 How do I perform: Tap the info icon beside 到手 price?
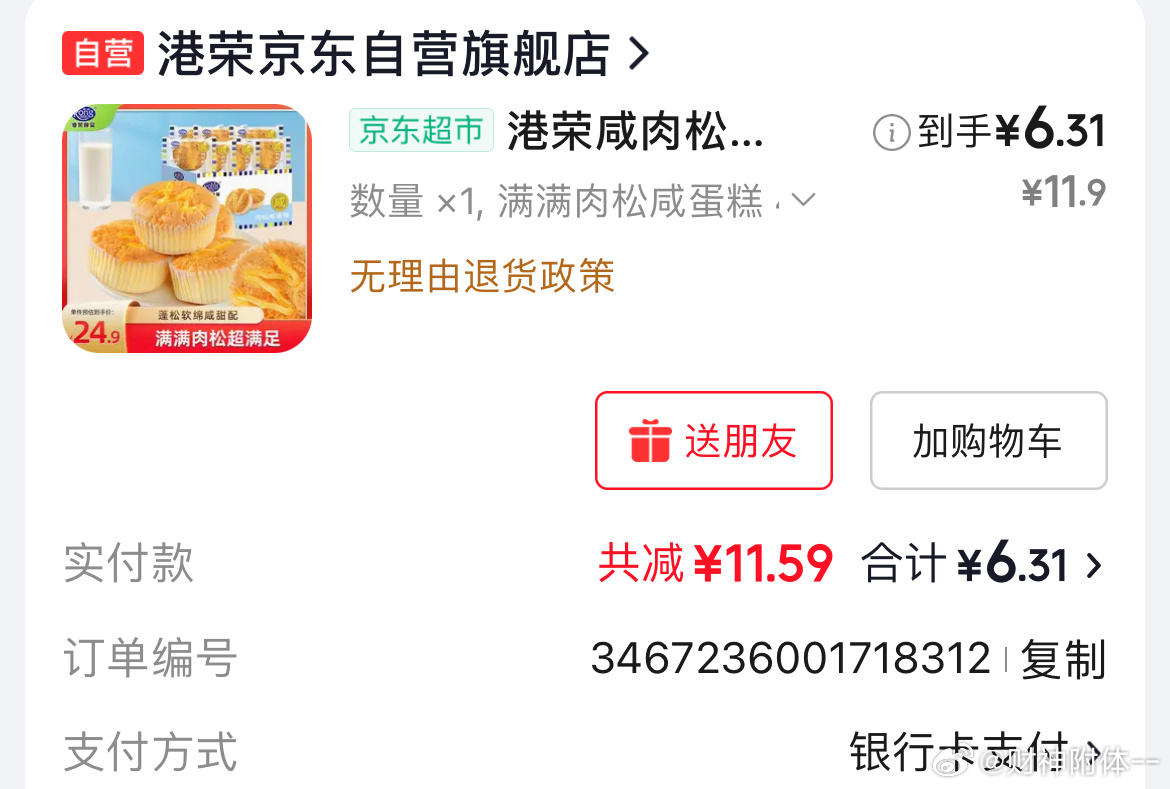891,132
